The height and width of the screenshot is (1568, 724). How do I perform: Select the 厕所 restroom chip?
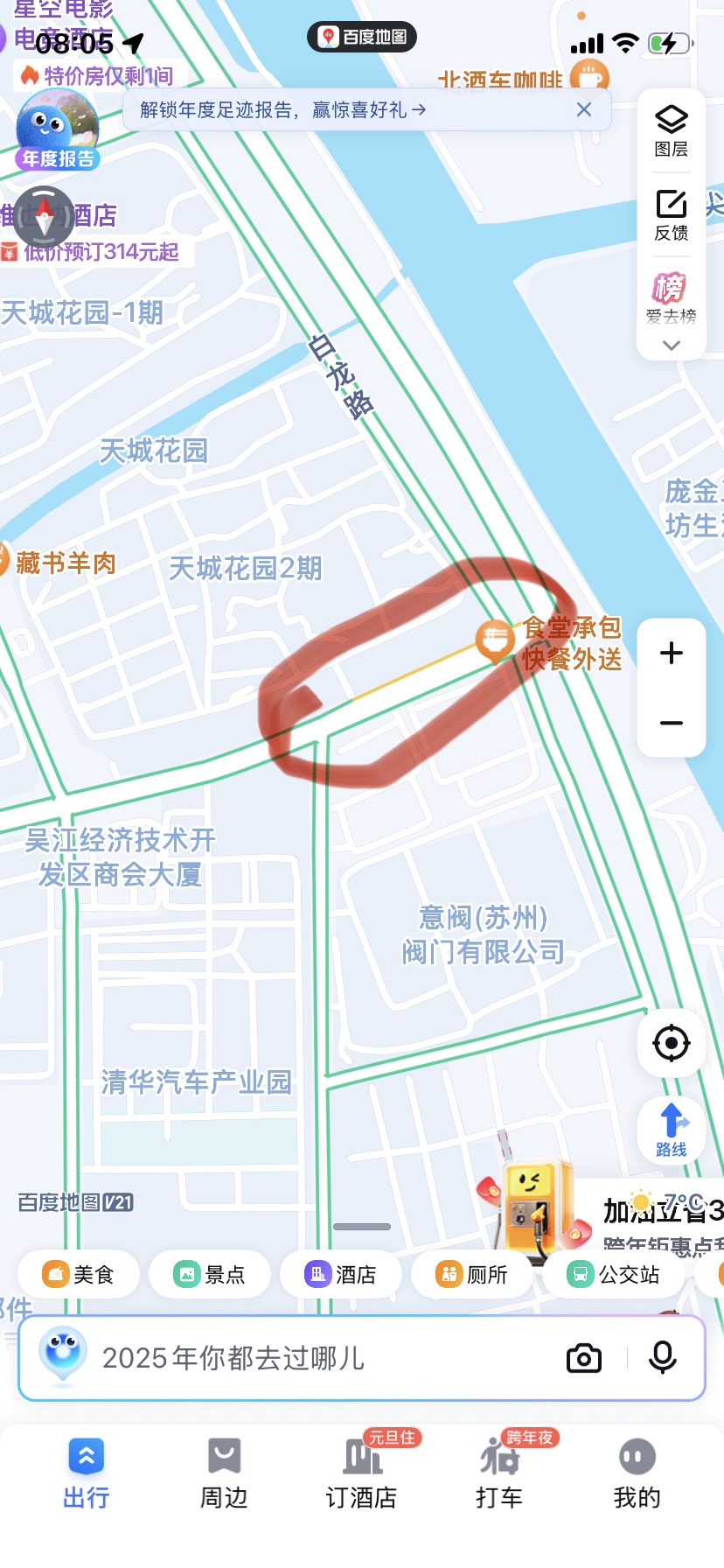(472, 1274)
